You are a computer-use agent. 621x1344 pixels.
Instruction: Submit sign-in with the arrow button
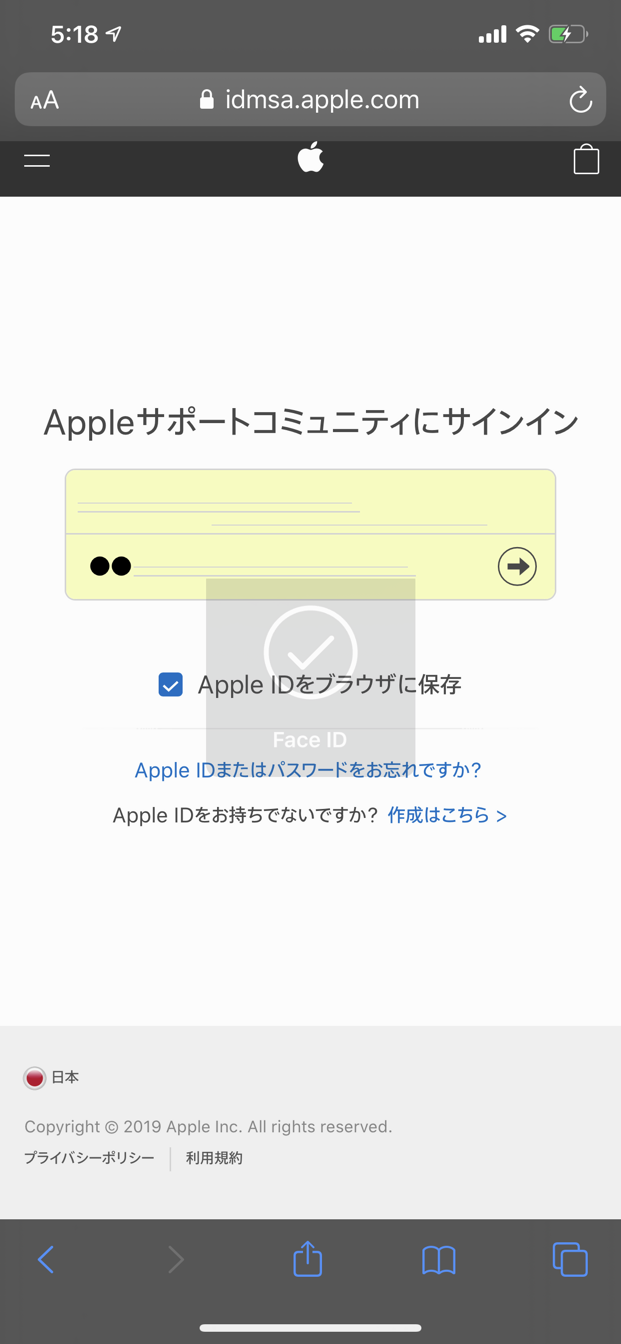tap(517, 567)
